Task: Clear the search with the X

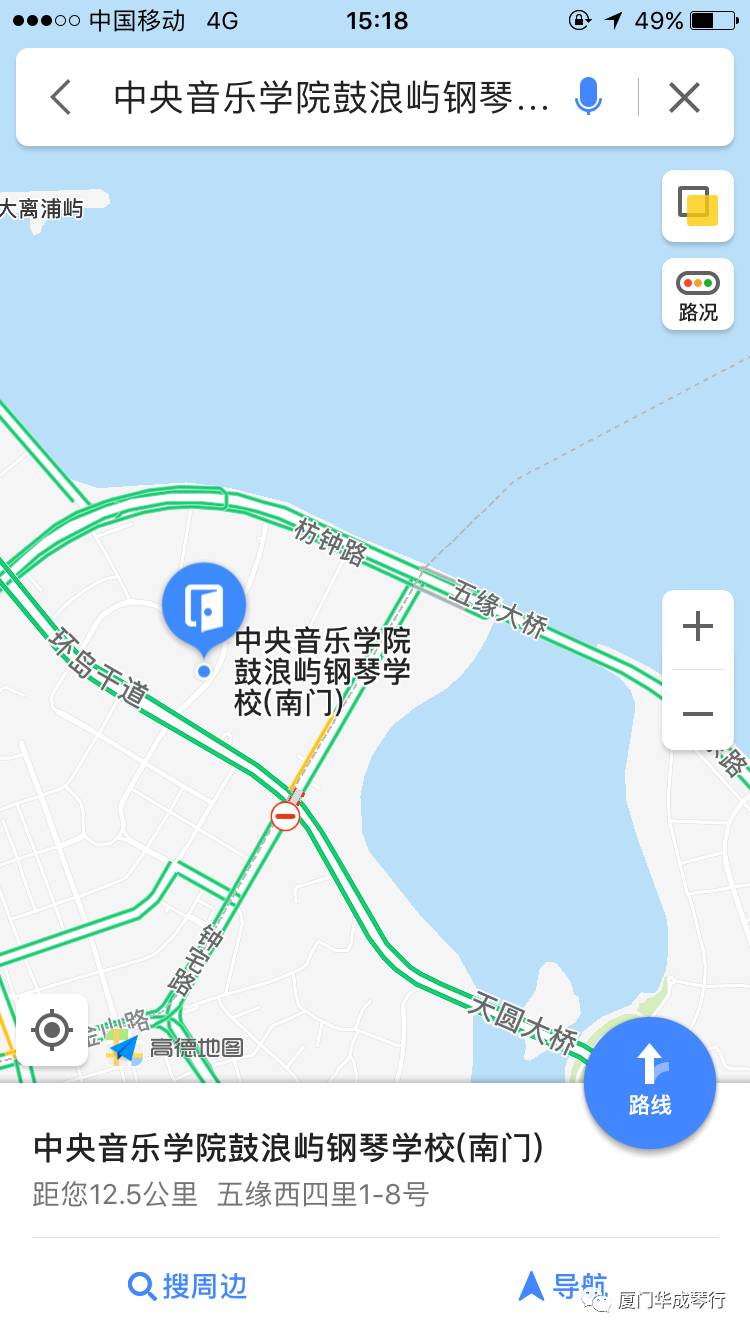Action: point(684,97)
